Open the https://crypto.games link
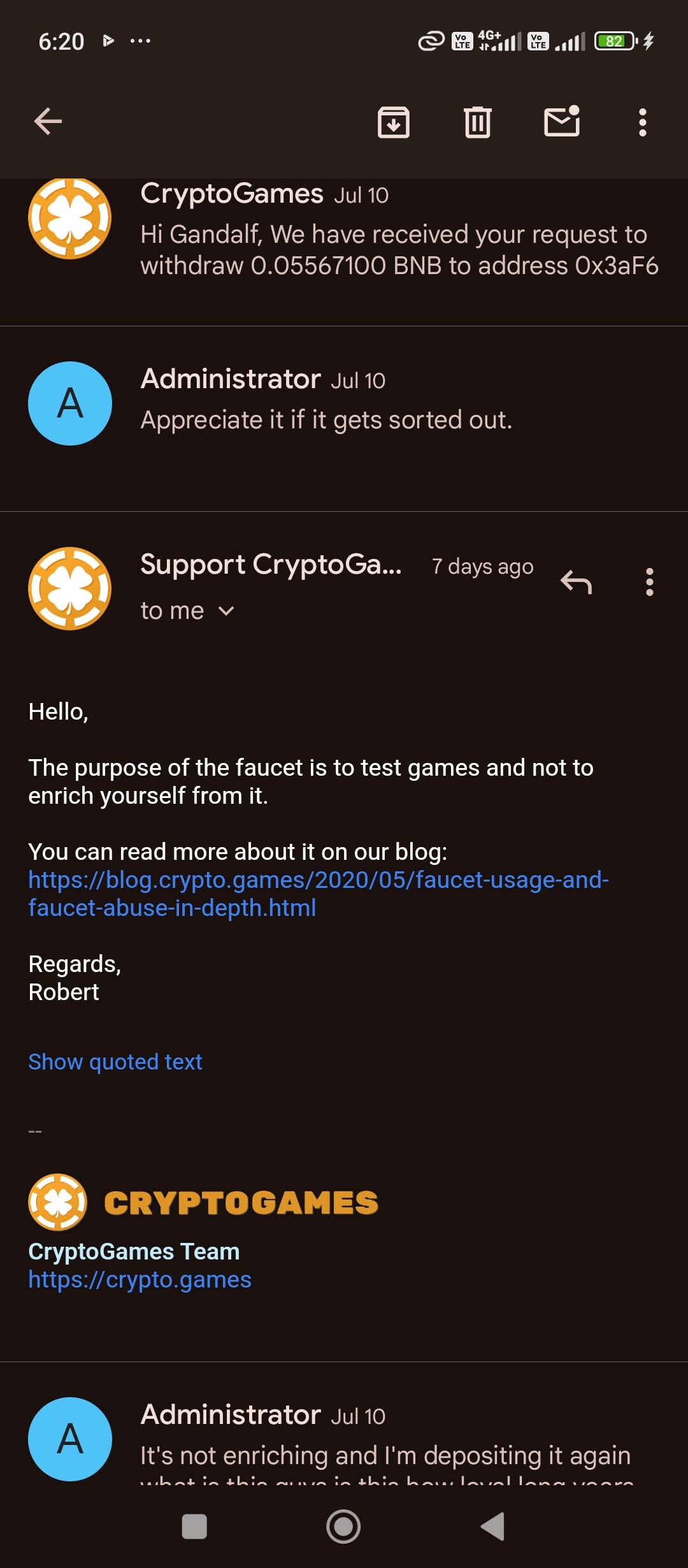Image resolution: width=688 pixels, height=1568 pixels. click(x=140, y=1280)
